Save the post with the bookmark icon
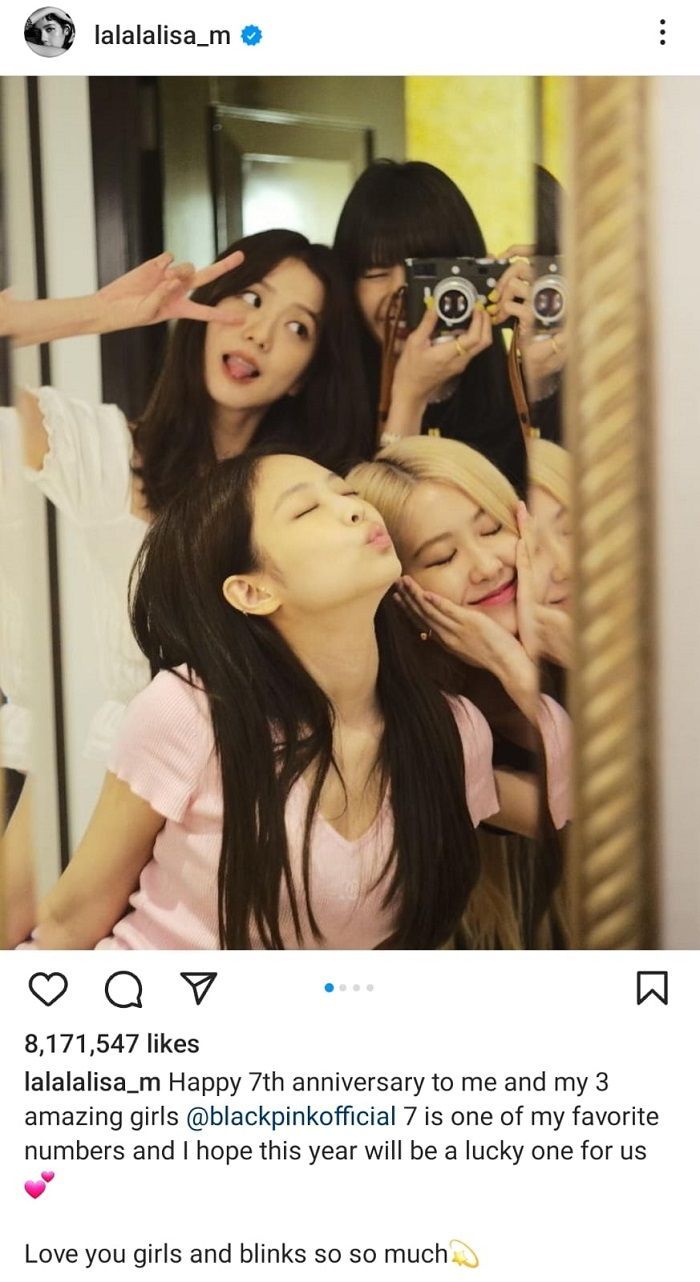The image size is (700, 1282). pos(651,988)
